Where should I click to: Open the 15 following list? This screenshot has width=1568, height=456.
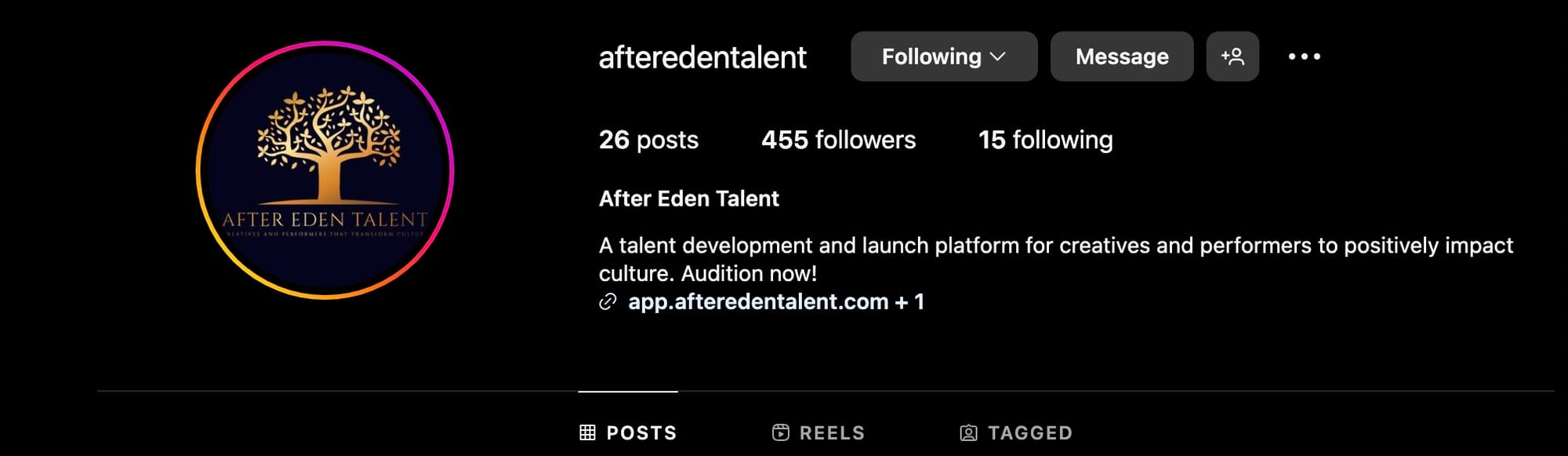(x=1045, y=140)
